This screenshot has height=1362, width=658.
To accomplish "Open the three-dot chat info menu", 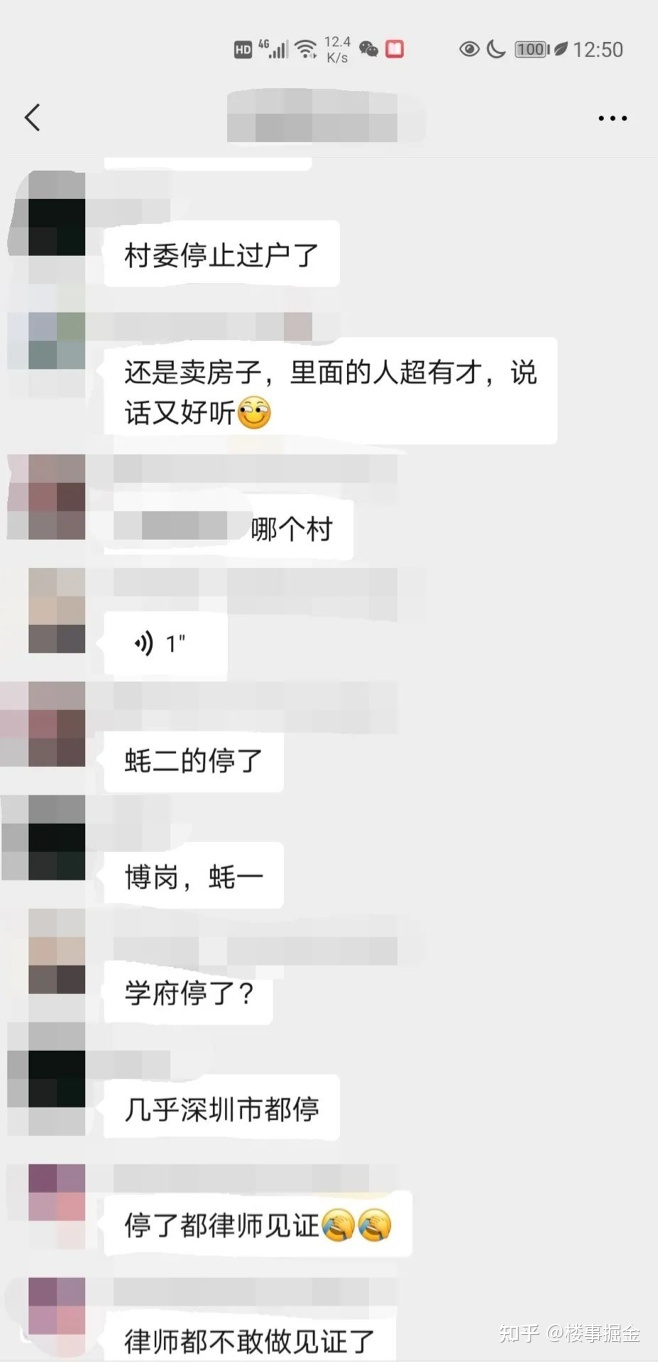I will point(612,118).
